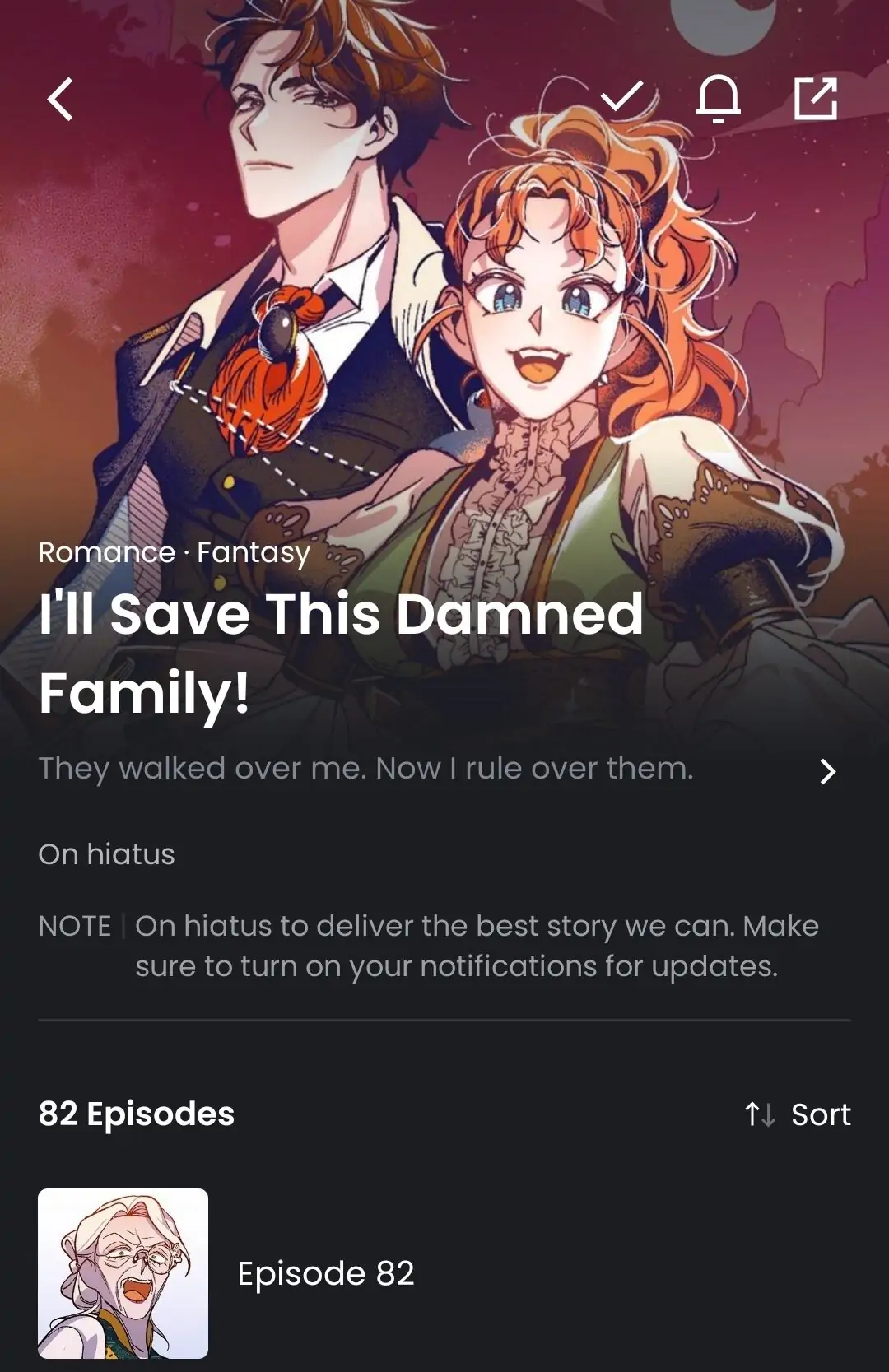This screenshot has width=889, height=1372.
Task: Go back using the top-left arrow
Action: pyautogui.click(x=60, y=100)
